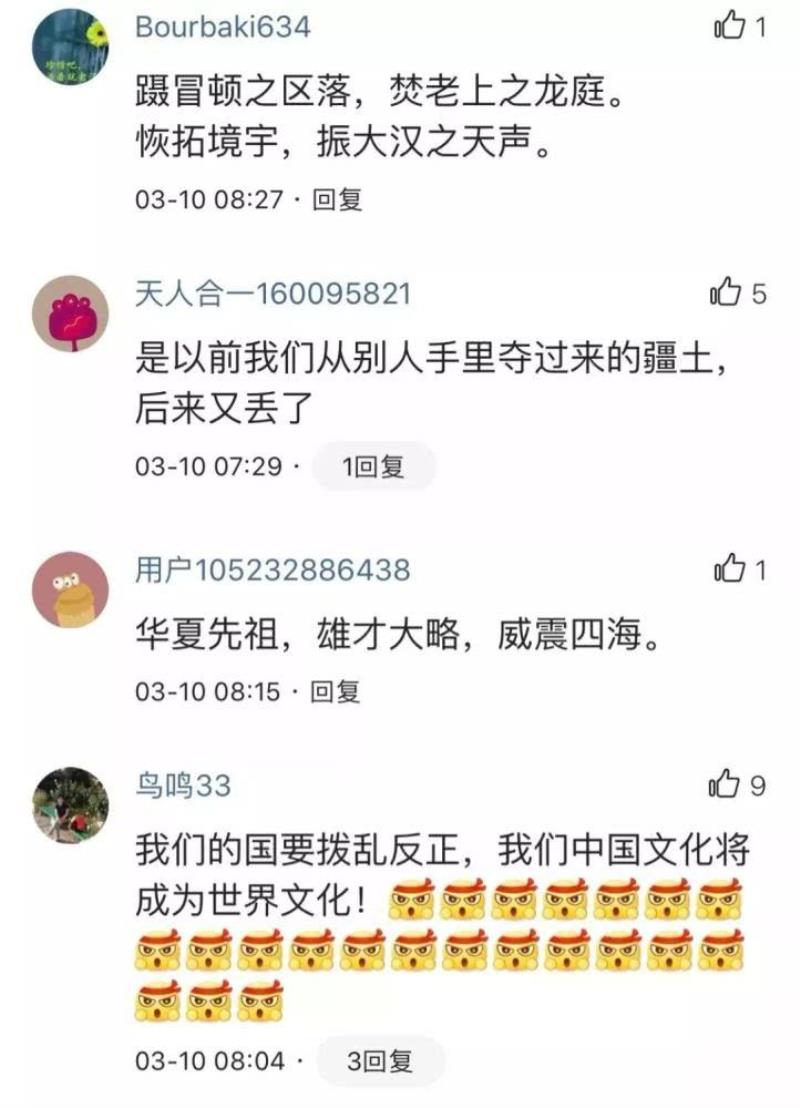Reply to Bourbaki634's comment
Viewport: 800px width, 1108px height.
(337, 200)
